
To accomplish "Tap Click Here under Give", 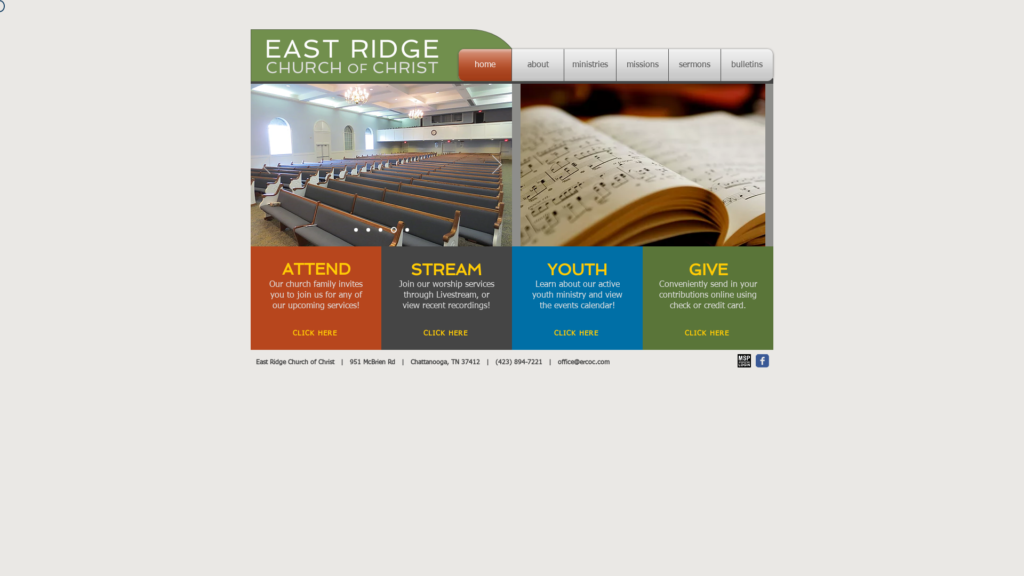I will pos(707,333).
